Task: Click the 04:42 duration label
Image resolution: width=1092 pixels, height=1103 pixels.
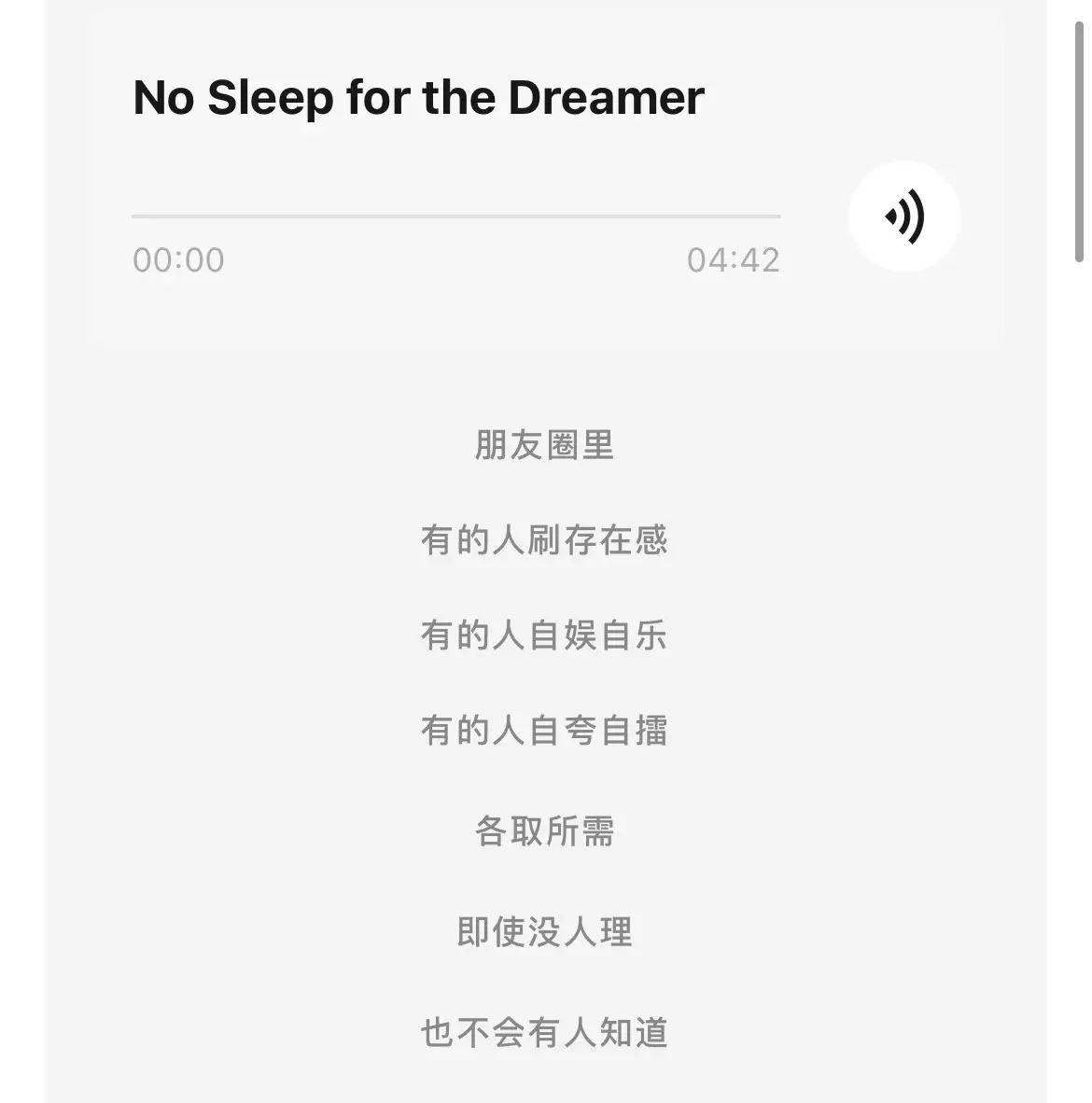Action: 734,259
